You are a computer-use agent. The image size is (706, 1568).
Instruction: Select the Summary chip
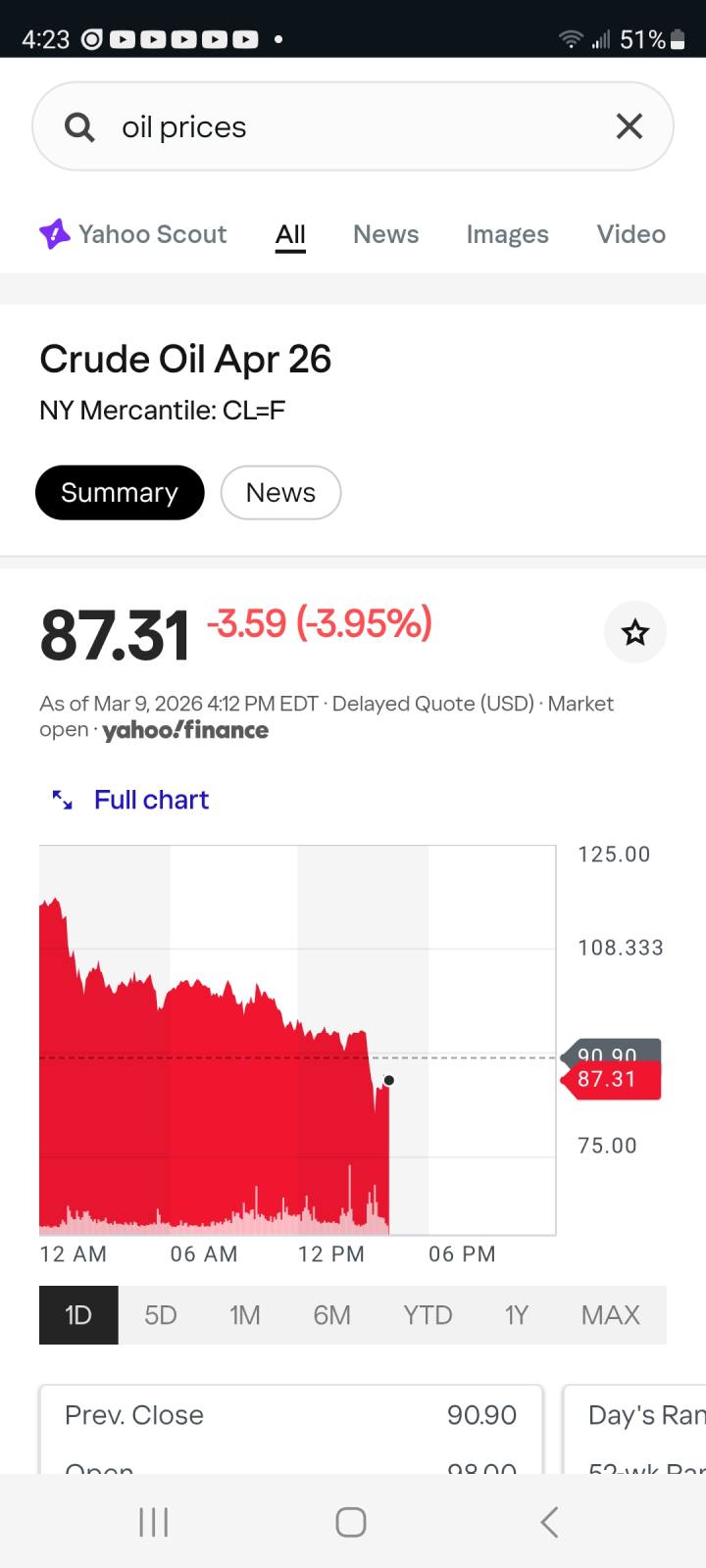(120, 492)
